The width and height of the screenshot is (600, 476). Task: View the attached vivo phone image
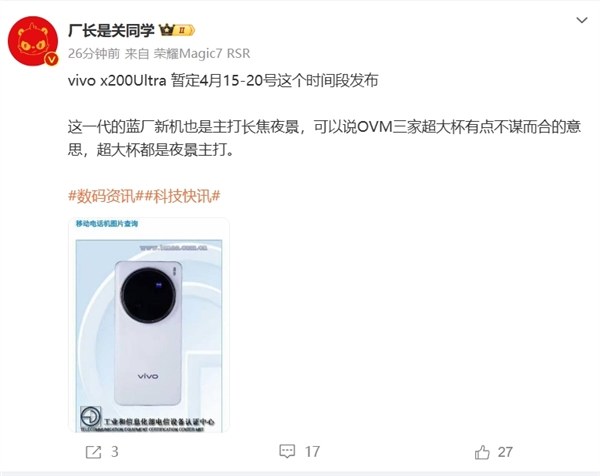148,324
